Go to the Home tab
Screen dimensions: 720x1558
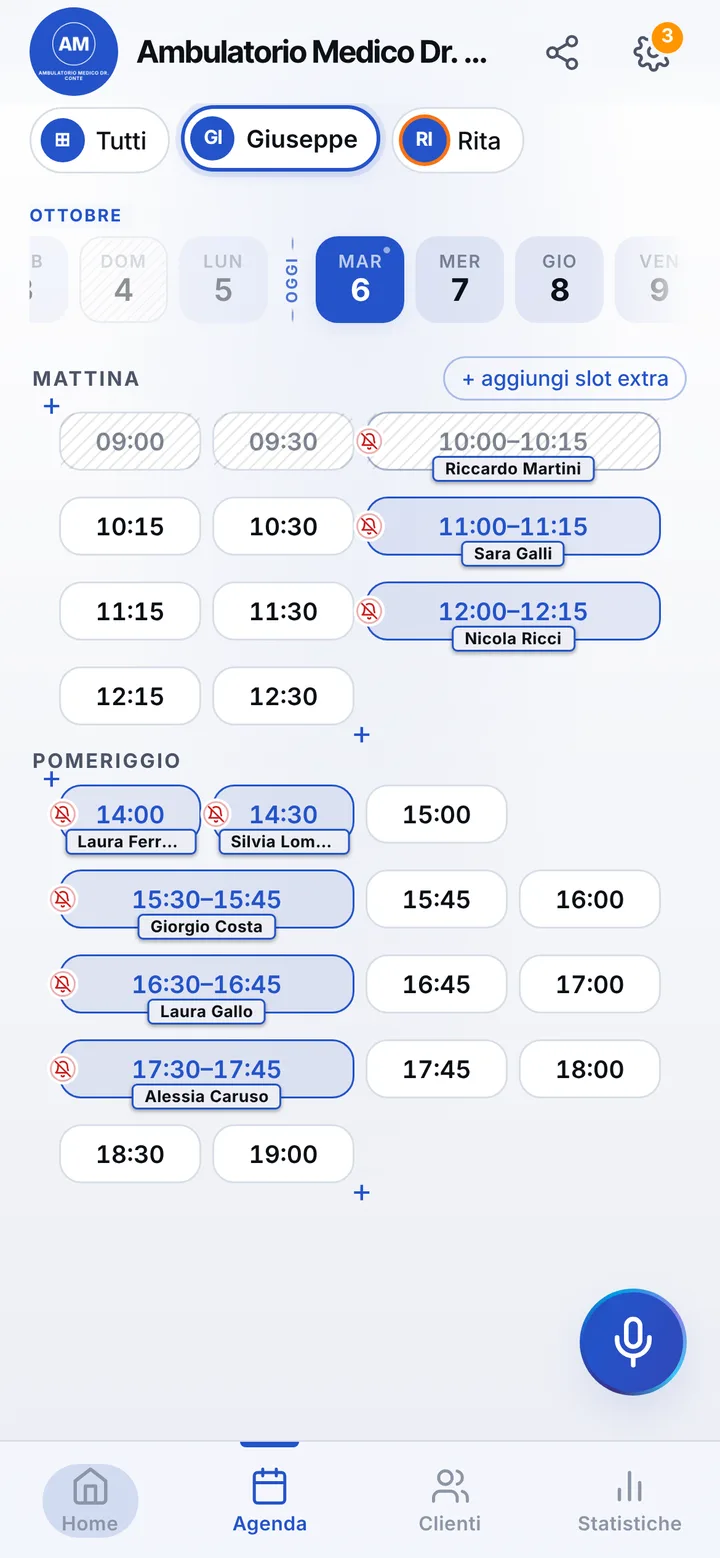[x=90, y=1500]
